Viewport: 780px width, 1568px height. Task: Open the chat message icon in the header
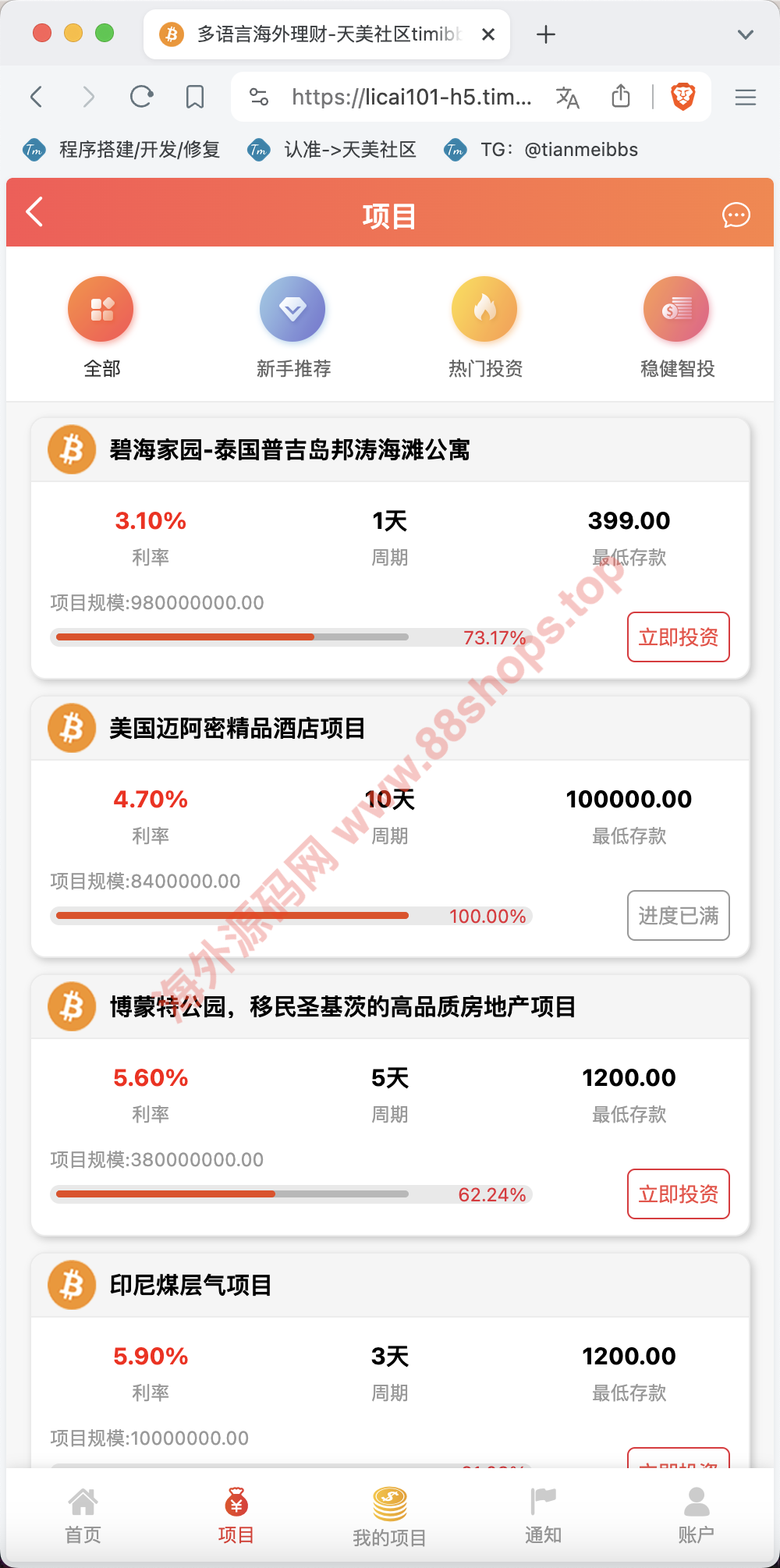(736, 215)
